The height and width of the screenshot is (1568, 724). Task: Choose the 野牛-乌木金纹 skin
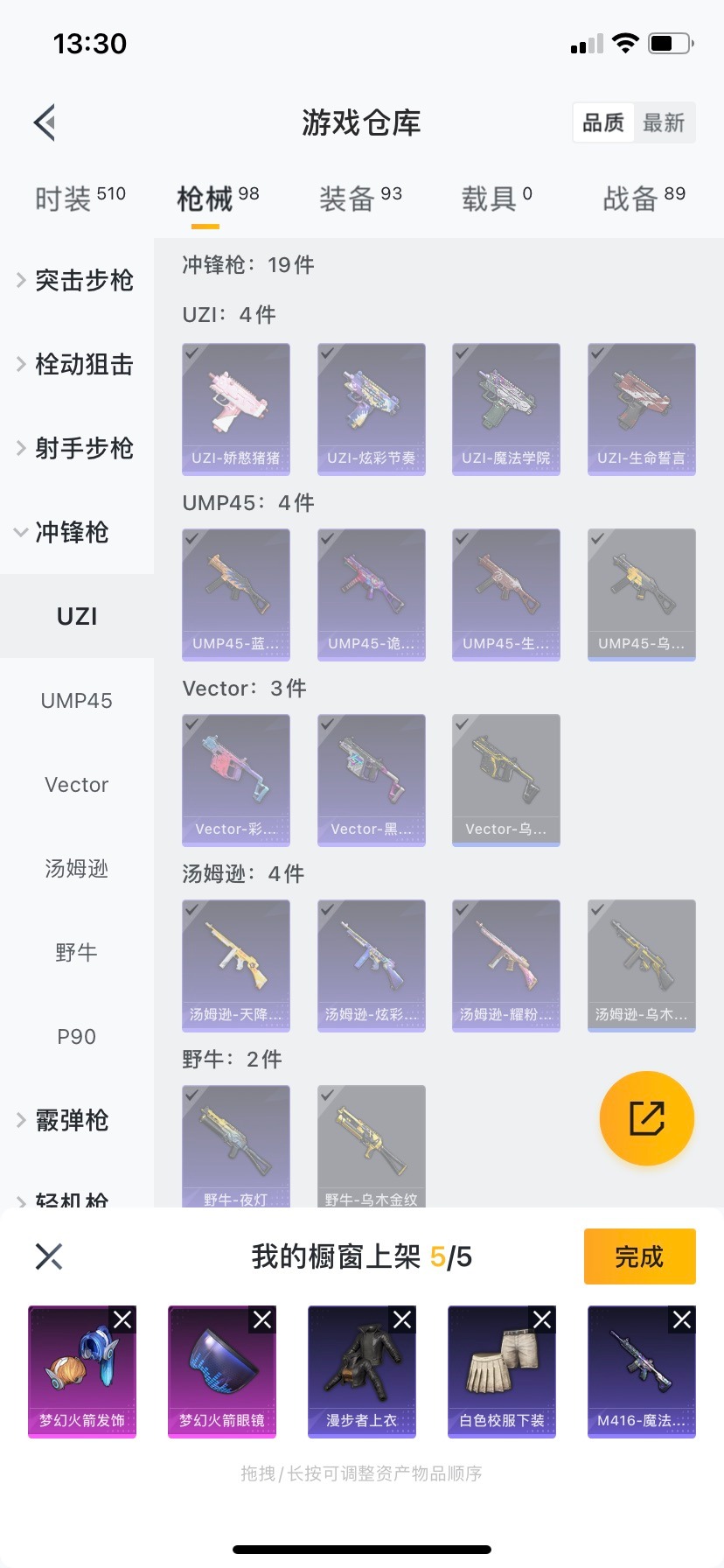point(372,1146)
